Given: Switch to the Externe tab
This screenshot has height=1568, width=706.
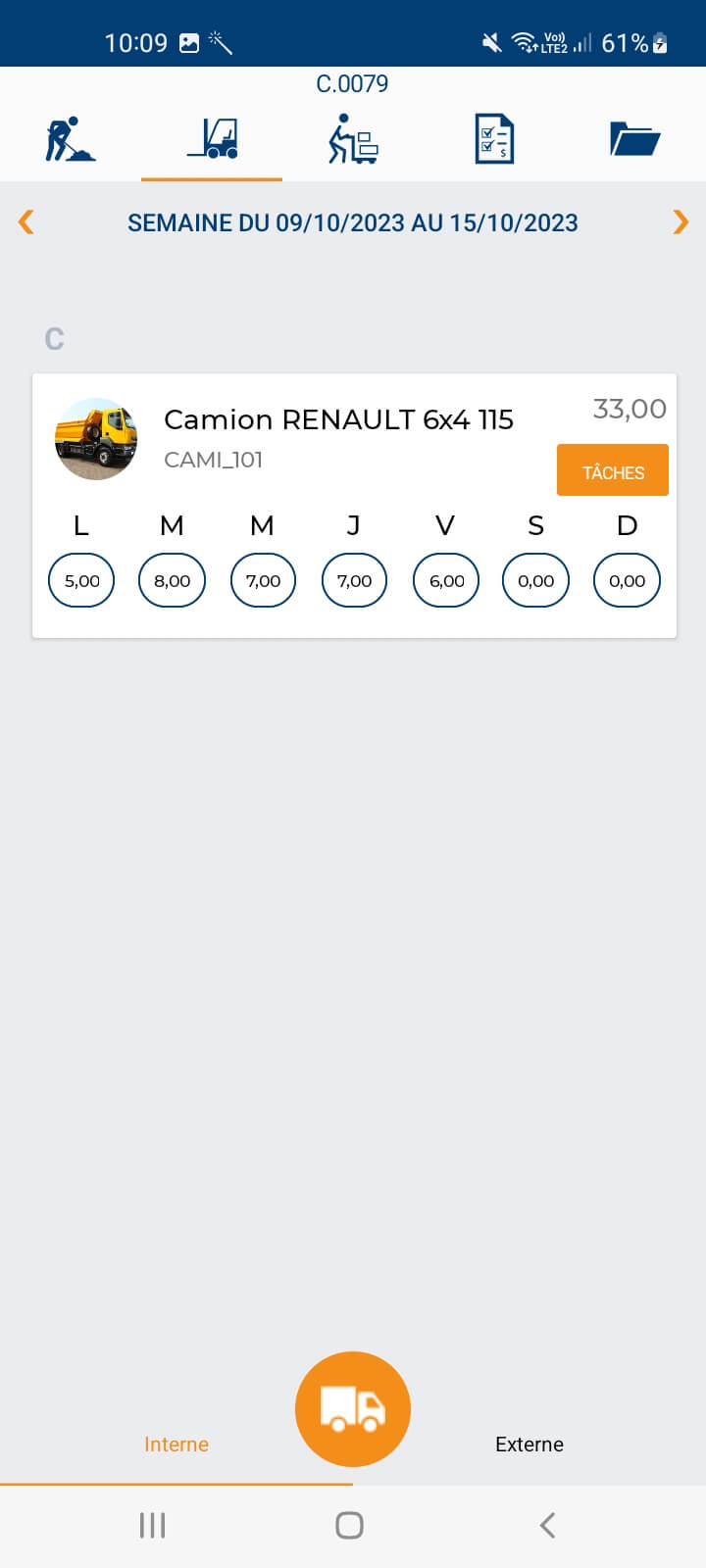Looking at the screenshot, I should pos(529,1444).
